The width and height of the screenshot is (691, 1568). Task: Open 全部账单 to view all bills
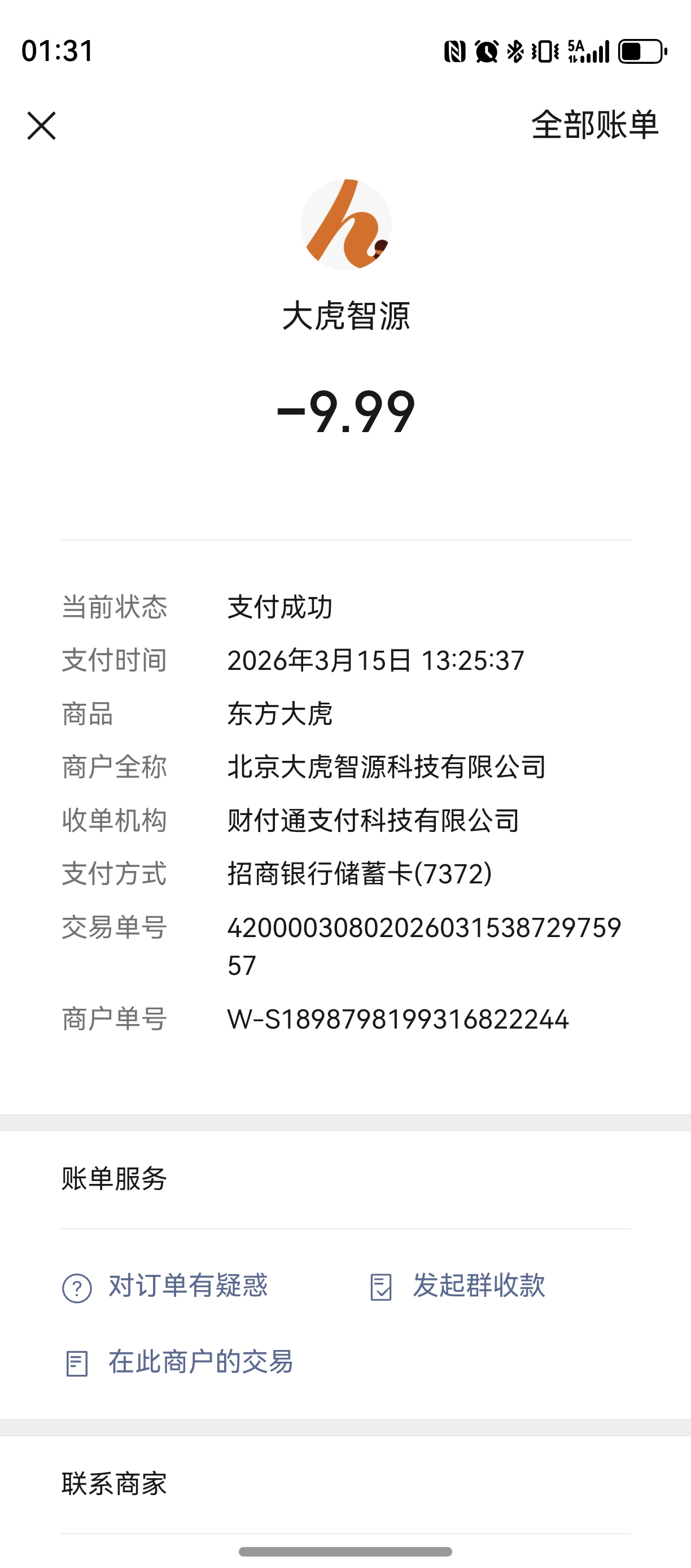click(594, 125)
